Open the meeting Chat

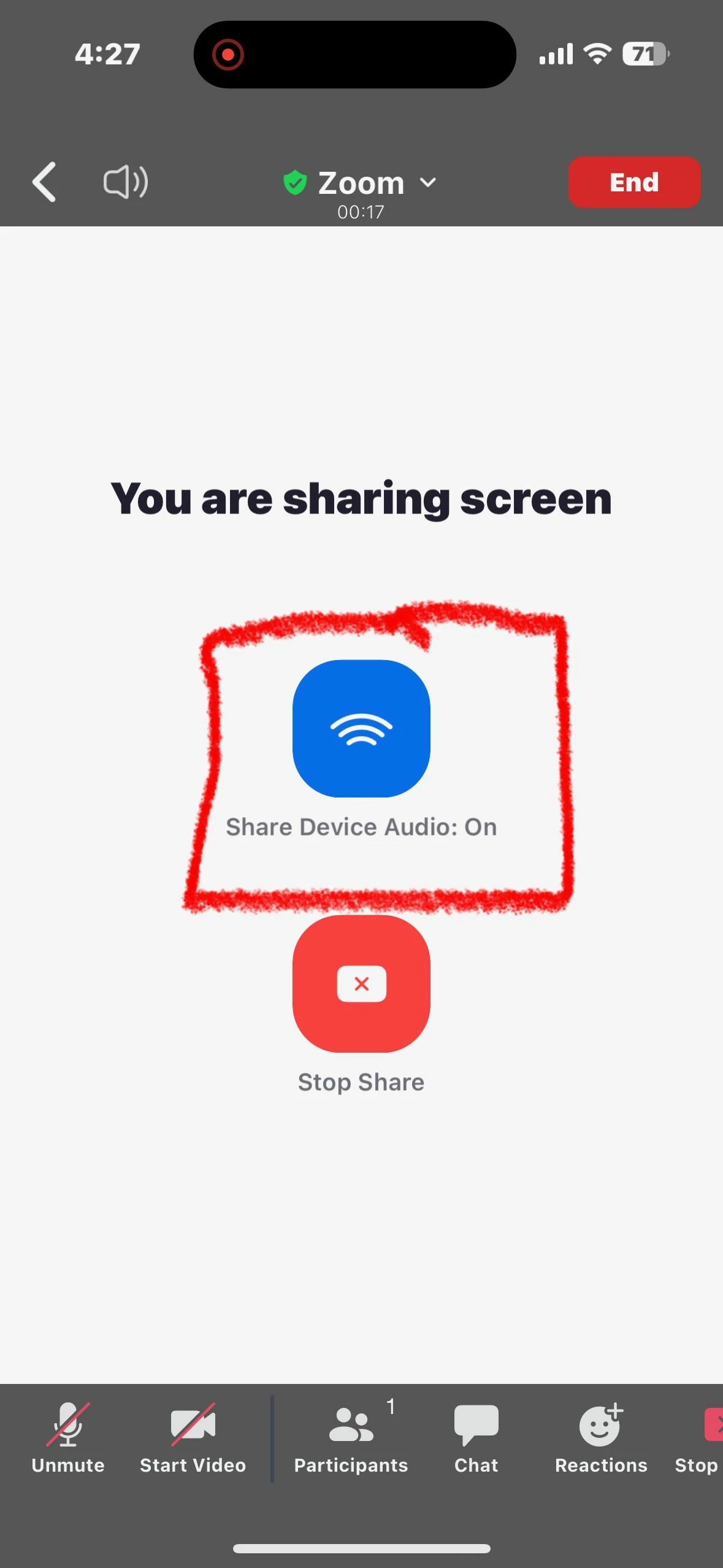click(476, 1437)
